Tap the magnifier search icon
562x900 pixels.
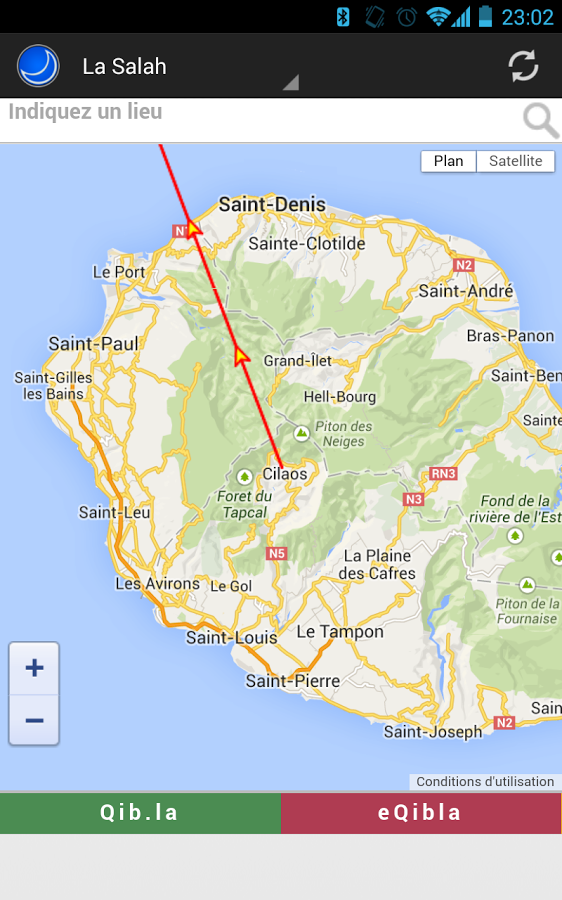pyautogui.click(x=540, y=120)
